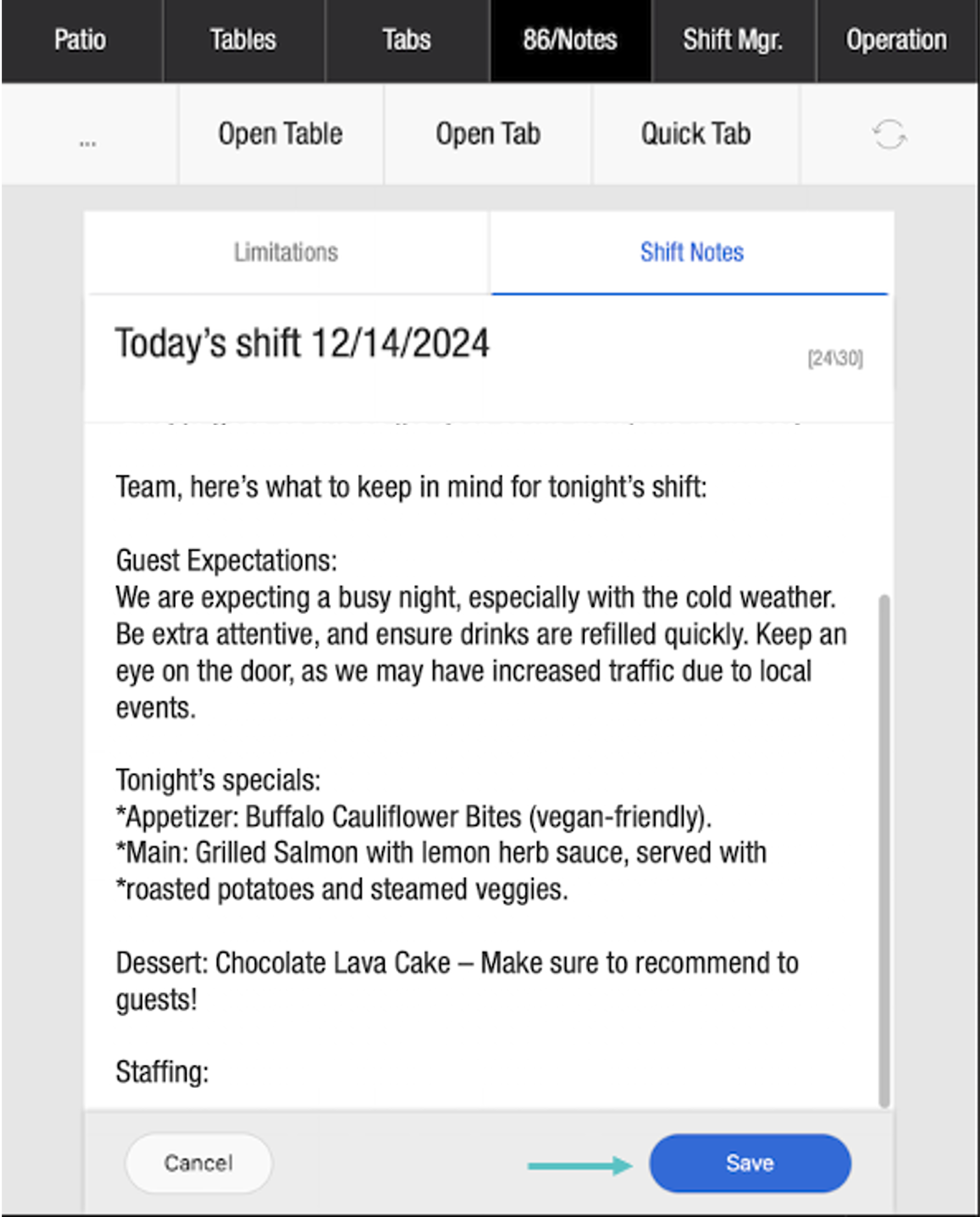
Task: Open the Shift Mgr. tab
Action: coord(733,41)
